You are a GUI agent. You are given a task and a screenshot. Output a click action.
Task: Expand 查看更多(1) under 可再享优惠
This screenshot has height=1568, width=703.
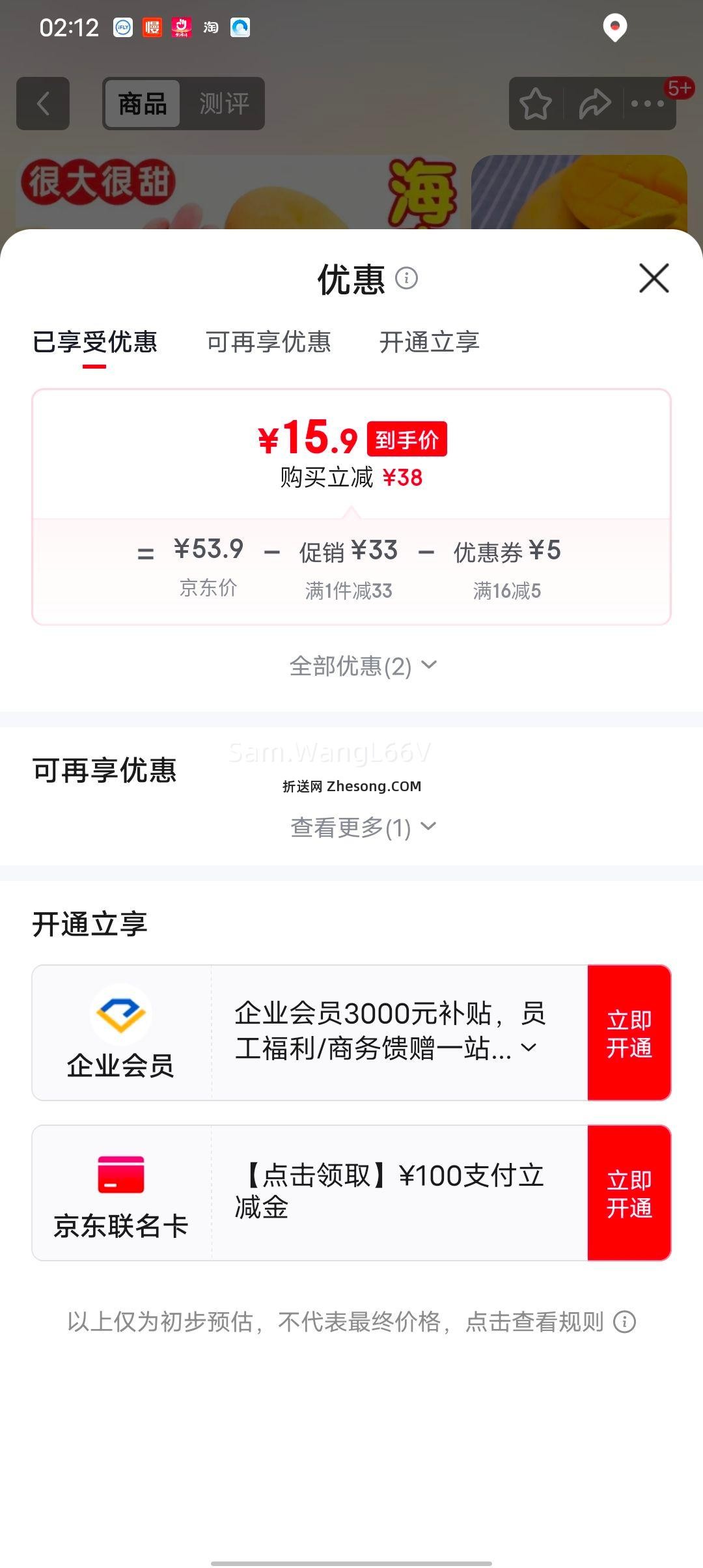click(361, 828)
